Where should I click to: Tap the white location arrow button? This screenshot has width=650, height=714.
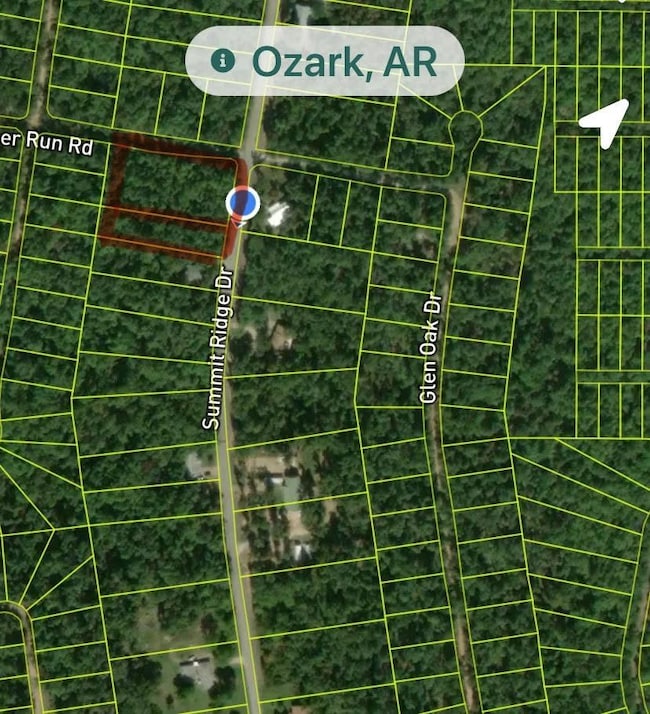point(606,124)
